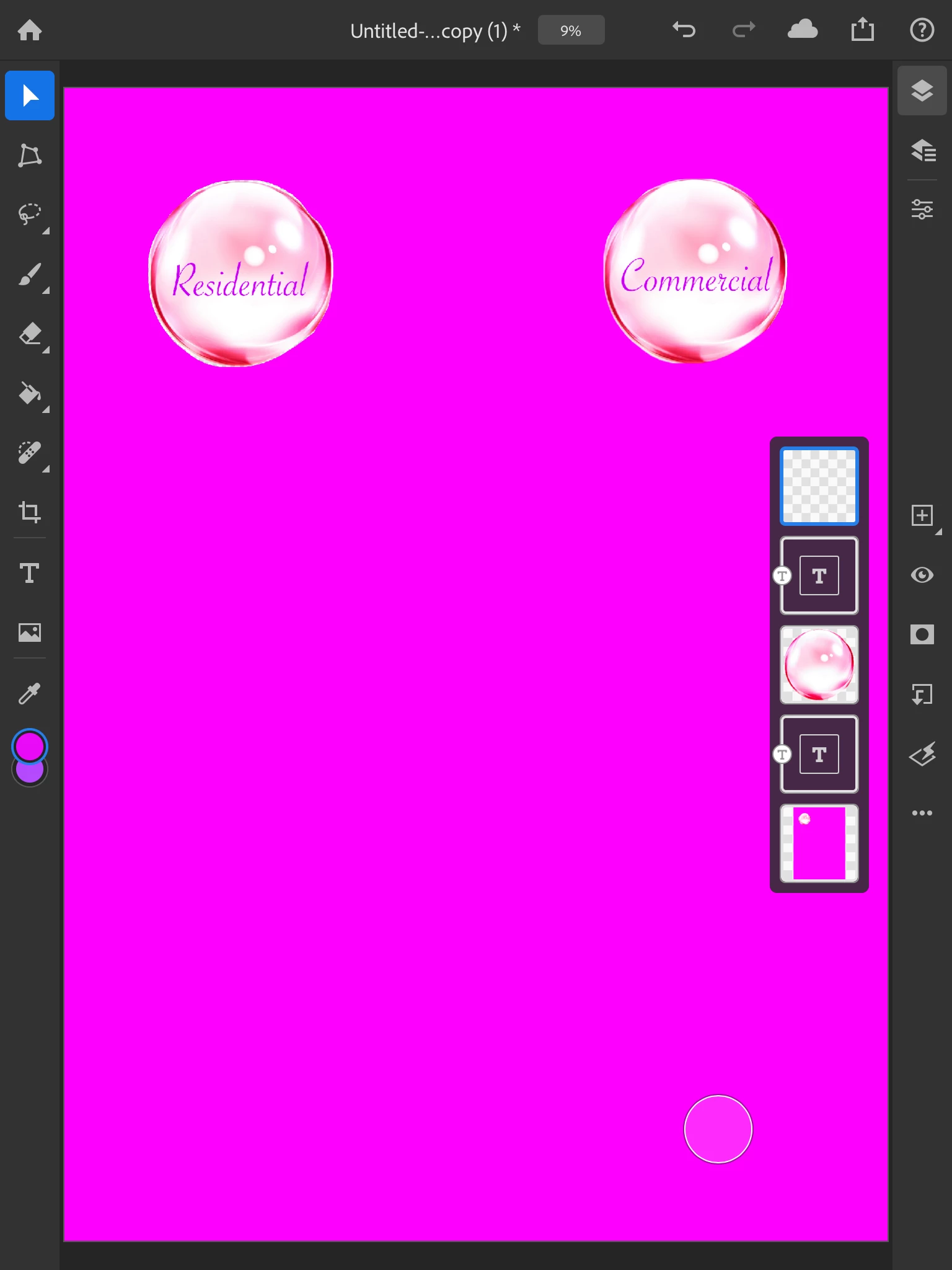The width and height of the screenshot is (952, 1270).
Task: Undo the last action
Action: tap(684, 30)
